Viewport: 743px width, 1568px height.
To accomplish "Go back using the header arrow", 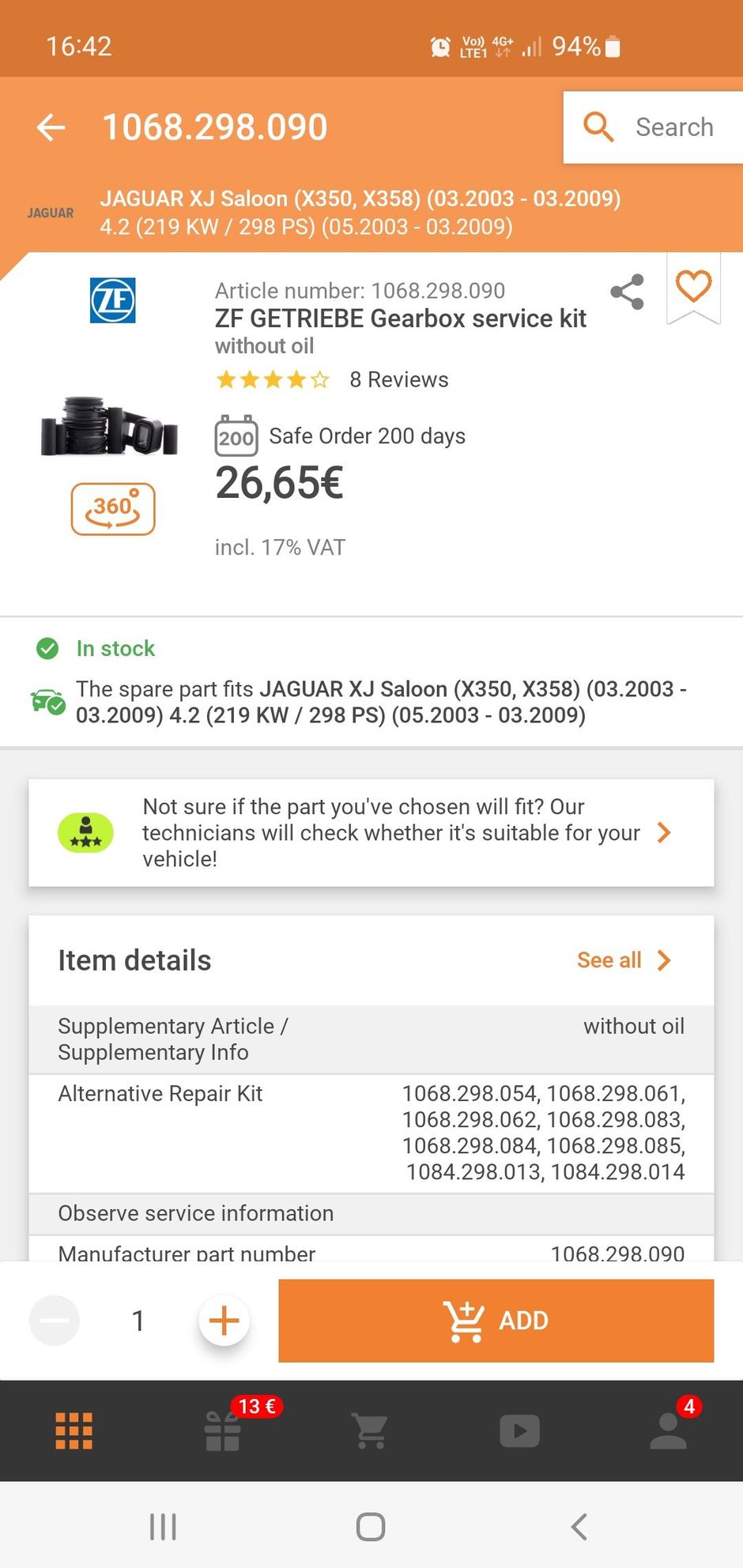I will click(51, 127).
